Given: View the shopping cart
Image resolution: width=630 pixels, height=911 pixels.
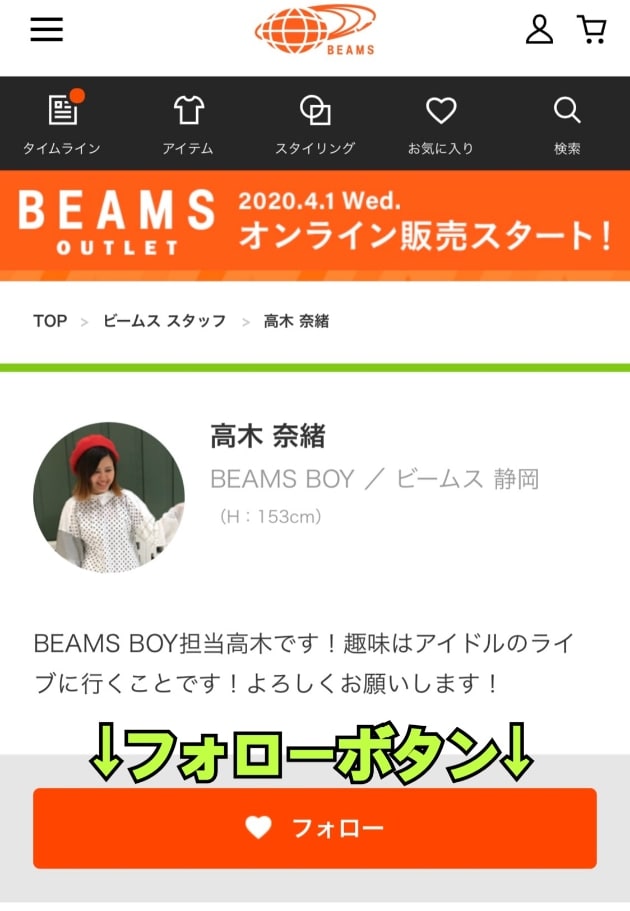Looking at the screenshot, I should (592, 30).
